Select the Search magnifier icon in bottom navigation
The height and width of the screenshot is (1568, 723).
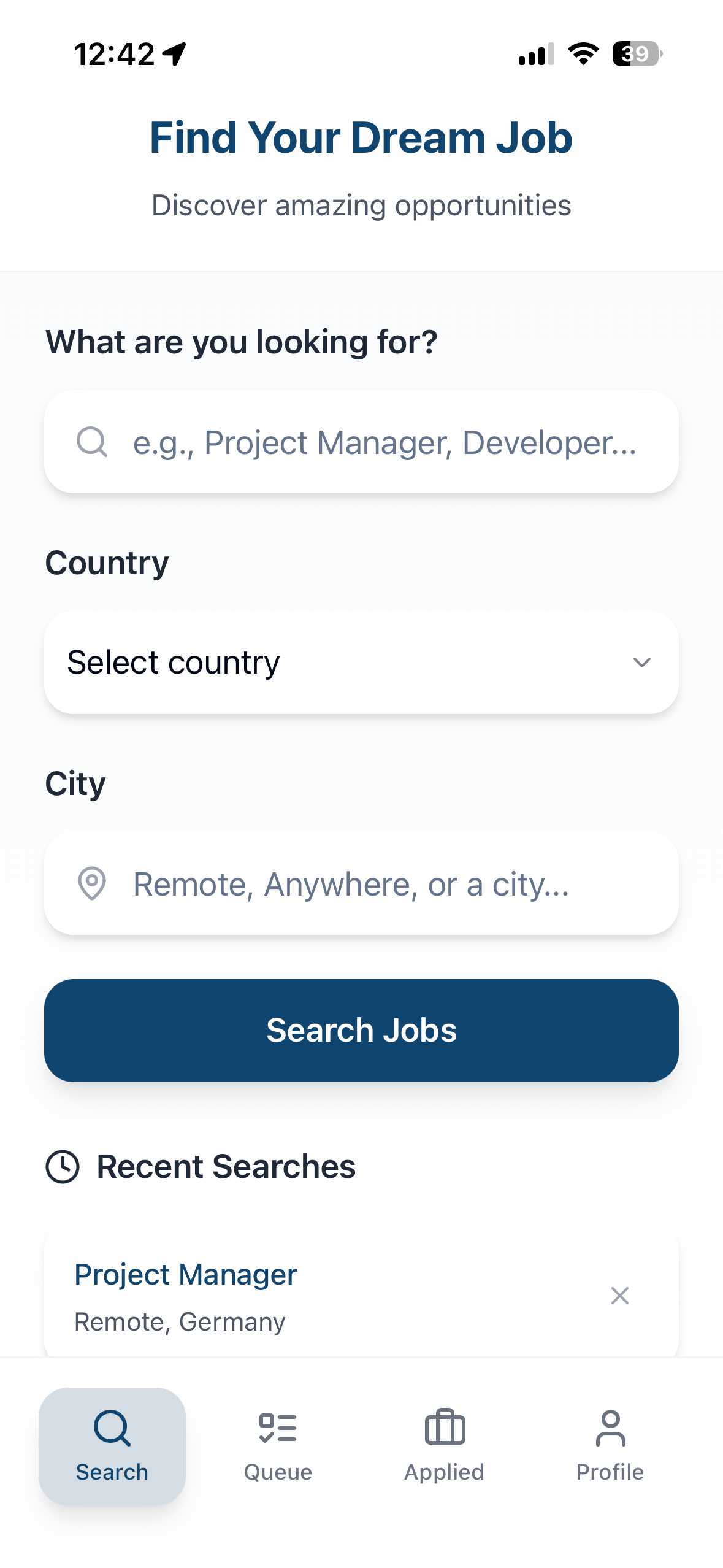(112, 1429)
